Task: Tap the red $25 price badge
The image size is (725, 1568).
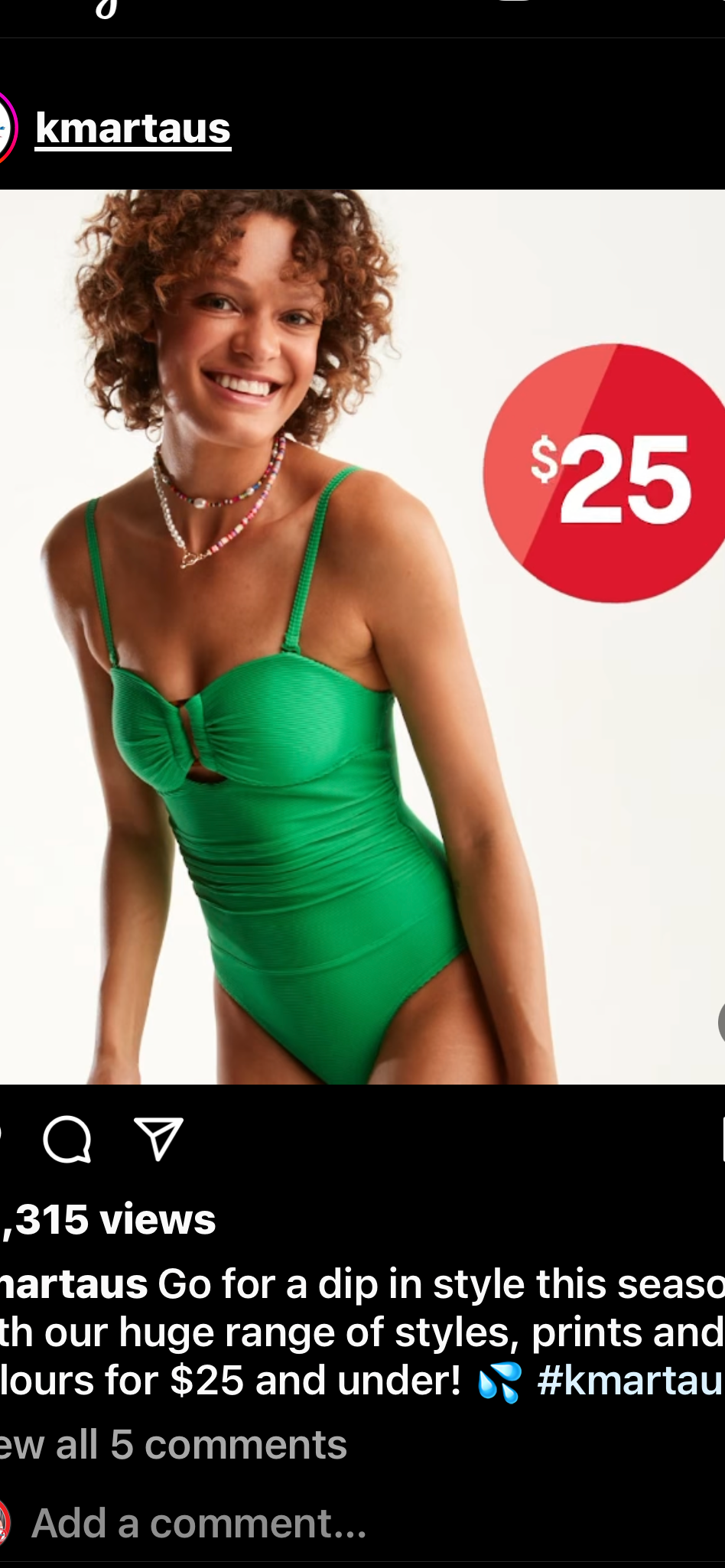Action: click(x=604, y=474)
